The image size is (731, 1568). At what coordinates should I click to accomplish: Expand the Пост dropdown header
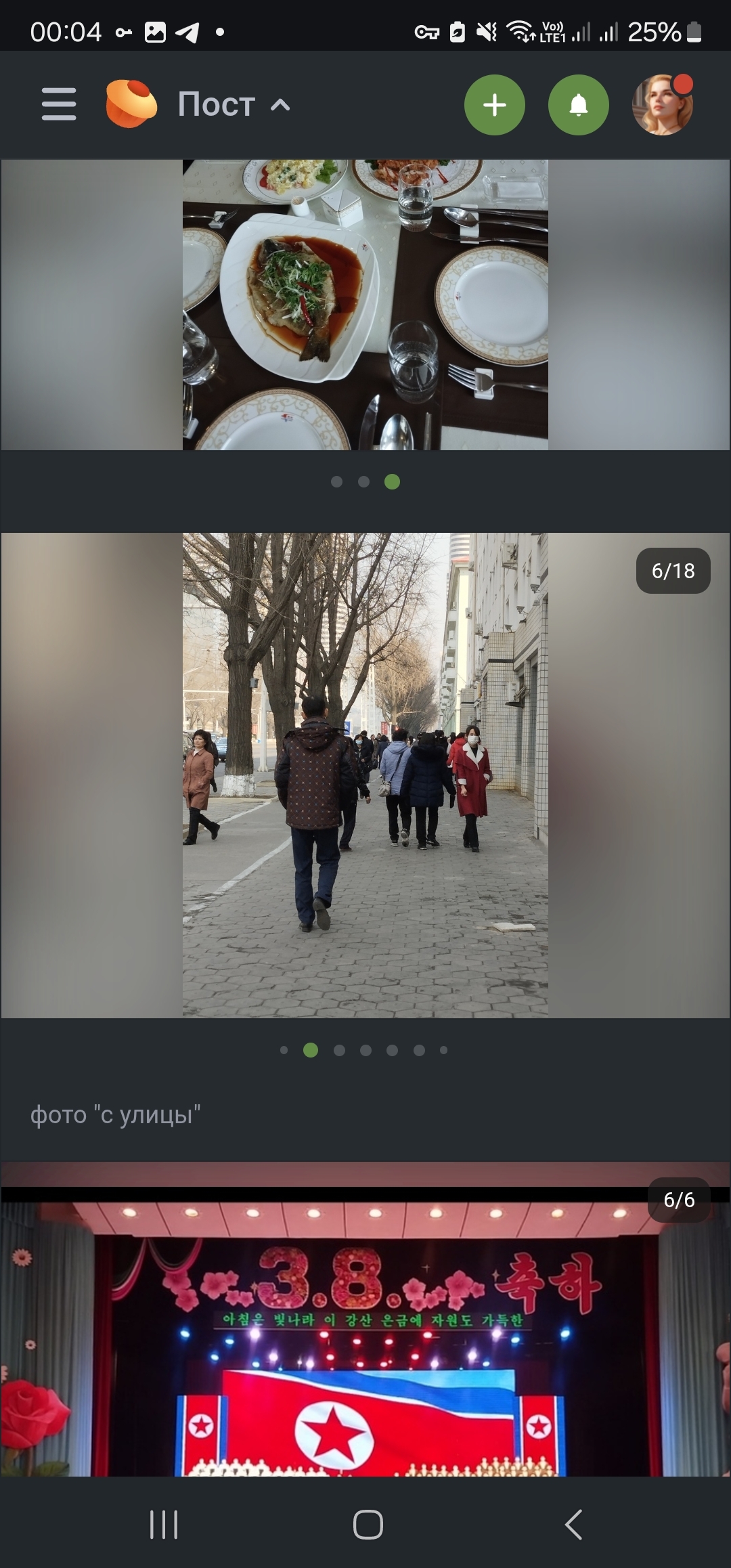point(234,104)
